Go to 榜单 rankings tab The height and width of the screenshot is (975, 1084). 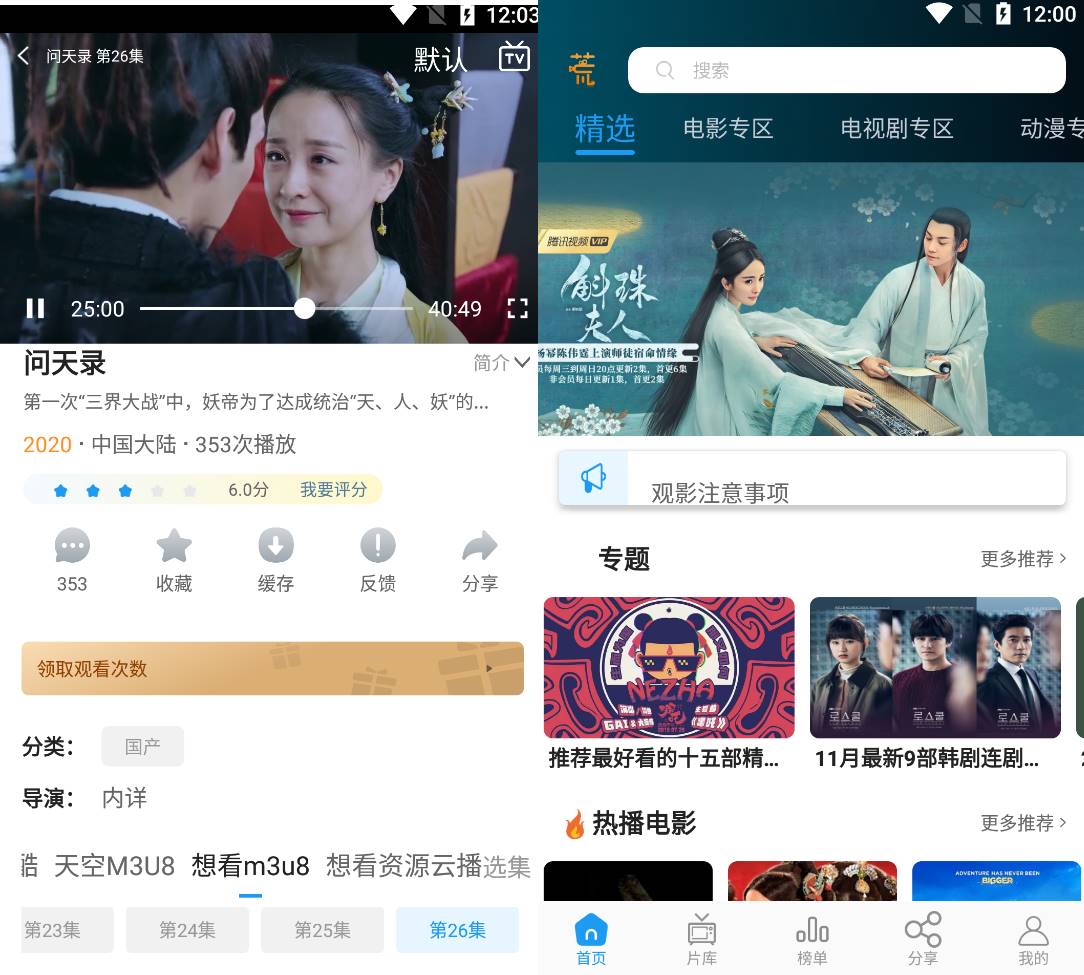coord(812,941)
